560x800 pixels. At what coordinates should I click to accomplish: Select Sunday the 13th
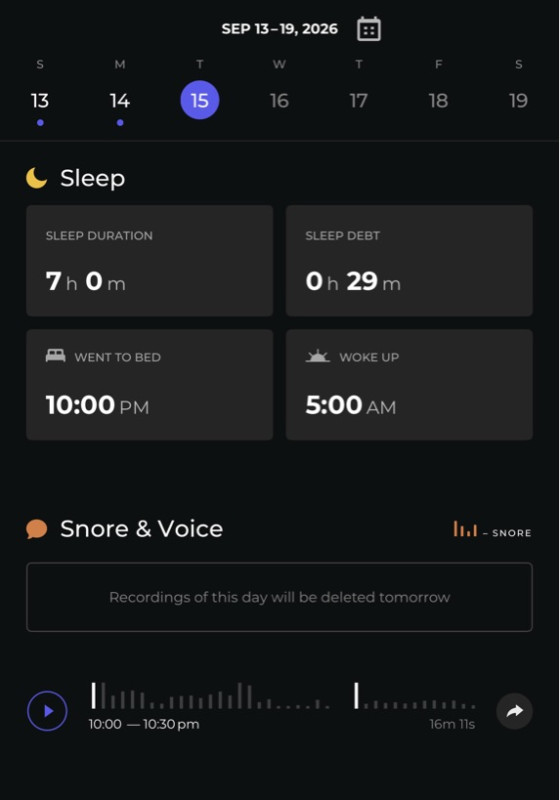click(x=40, y=101)
